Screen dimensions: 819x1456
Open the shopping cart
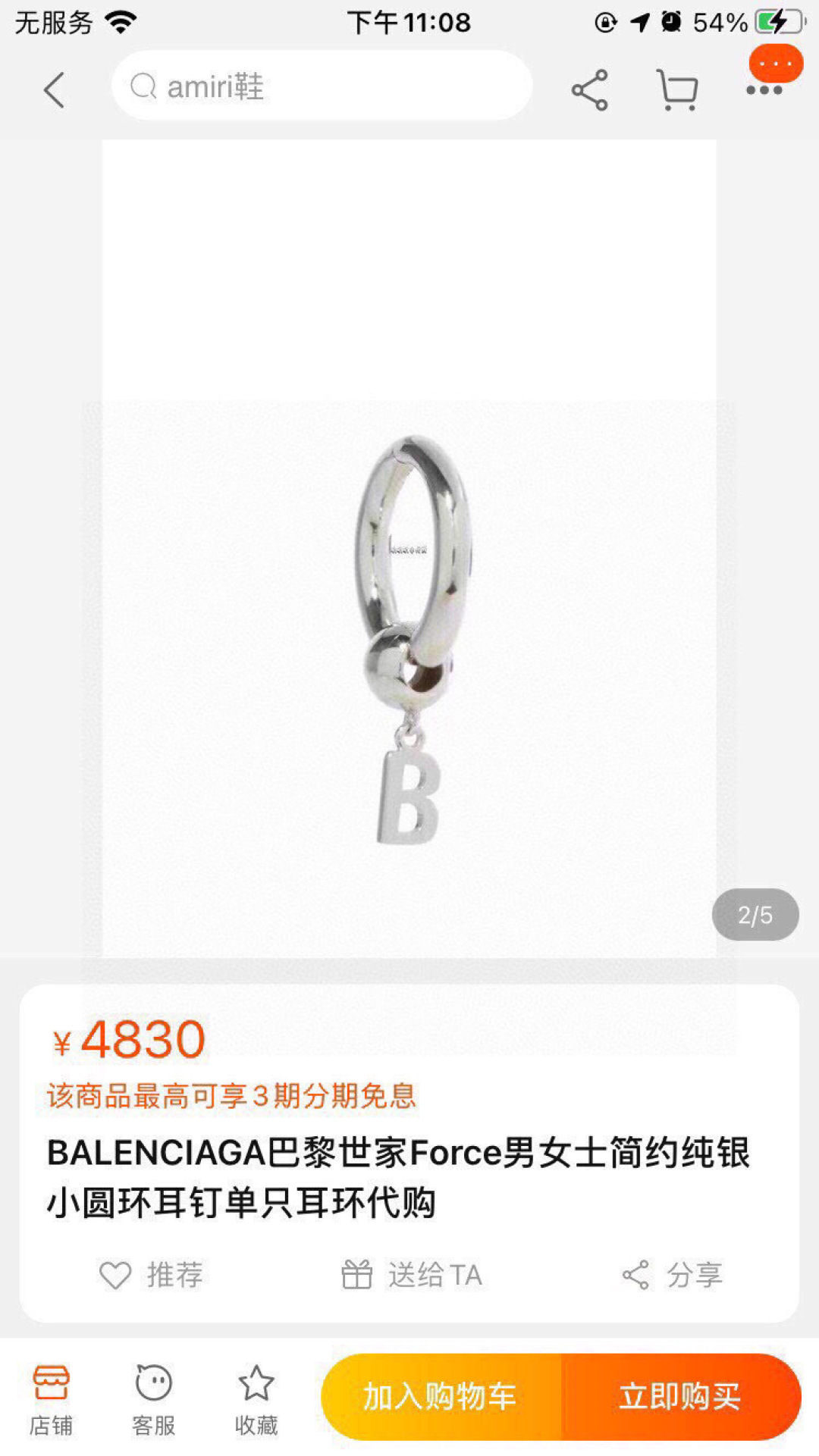(676, 90)
